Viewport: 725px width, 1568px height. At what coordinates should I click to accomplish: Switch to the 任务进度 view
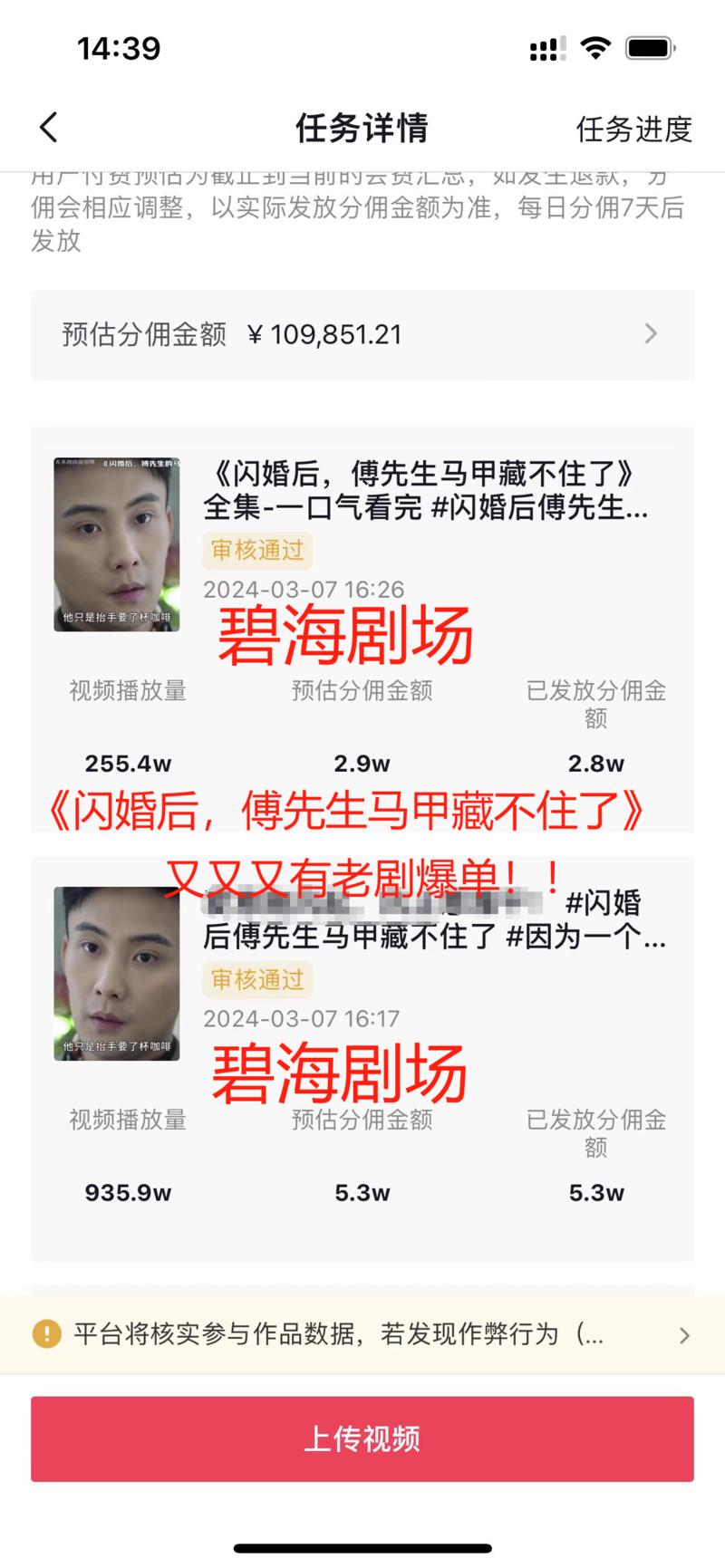(635, 130)
